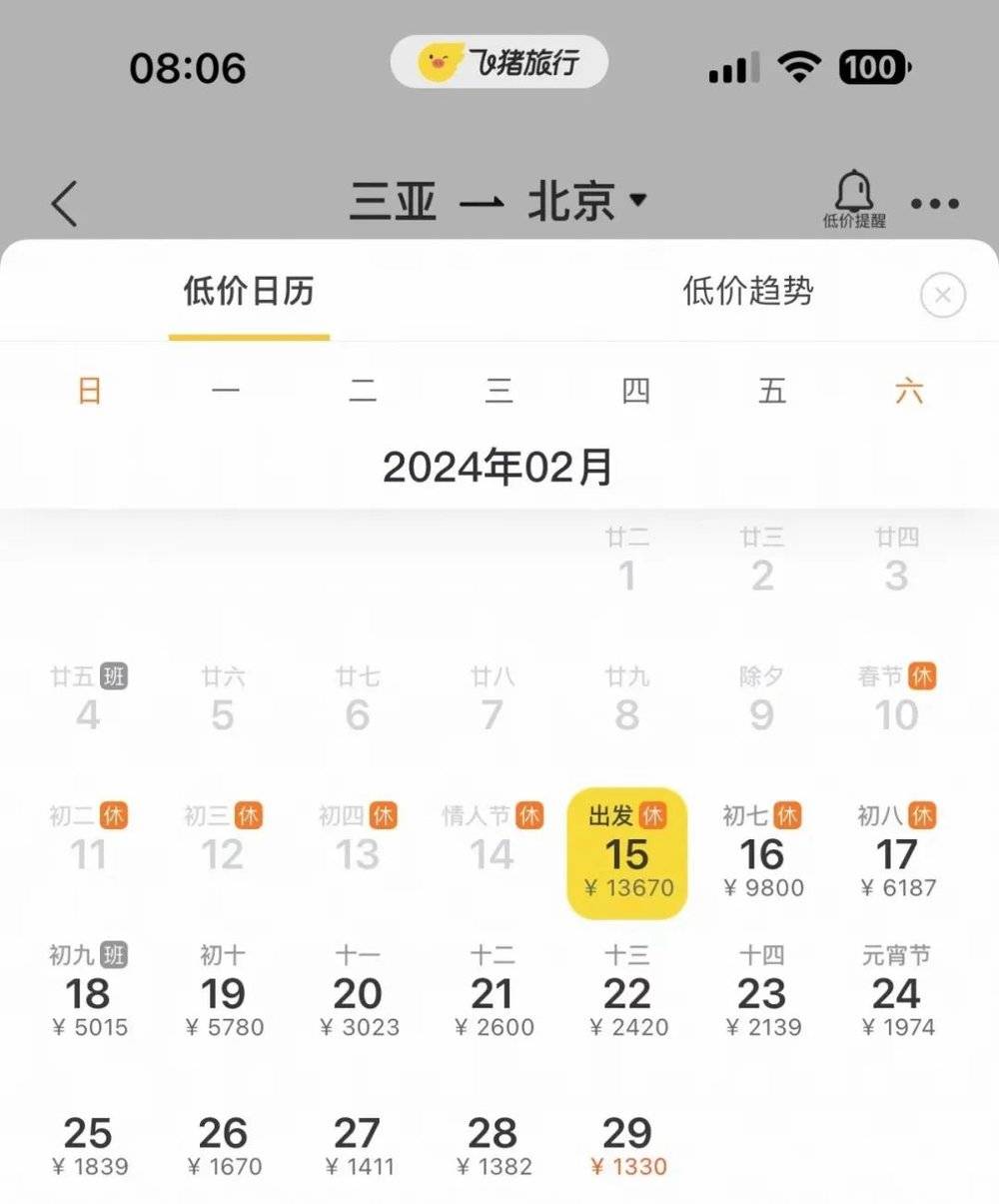Screen dimensions: 999x1204
Task: Tap the ¥2420 fare under Feb 22
Action: point(627,1026)
